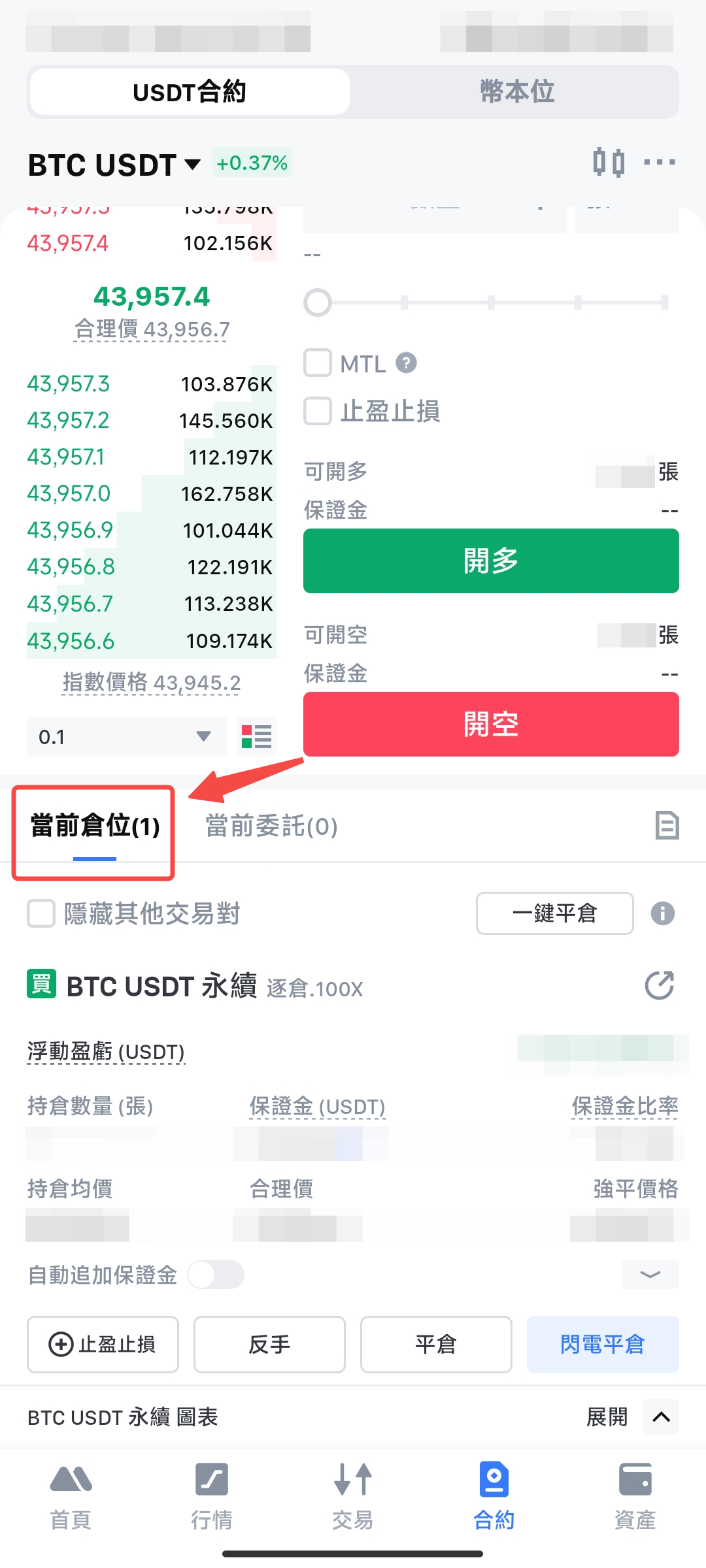Image resolution: width=706 pixels, height=1568 pixels.
Task: Tap the 一鍵平倉 button
Action: [554, 913]
